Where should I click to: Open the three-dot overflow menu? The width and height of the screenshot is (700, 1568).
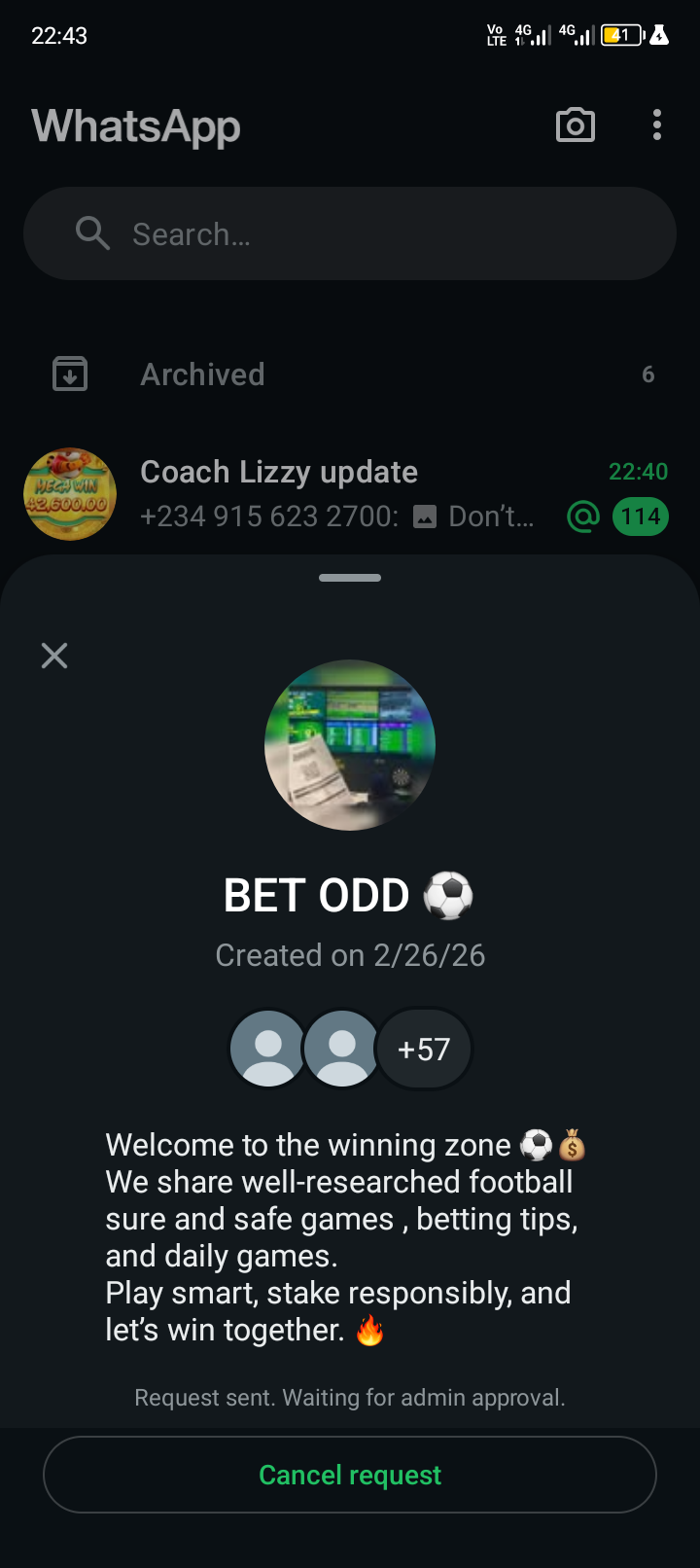pos(657,125)
